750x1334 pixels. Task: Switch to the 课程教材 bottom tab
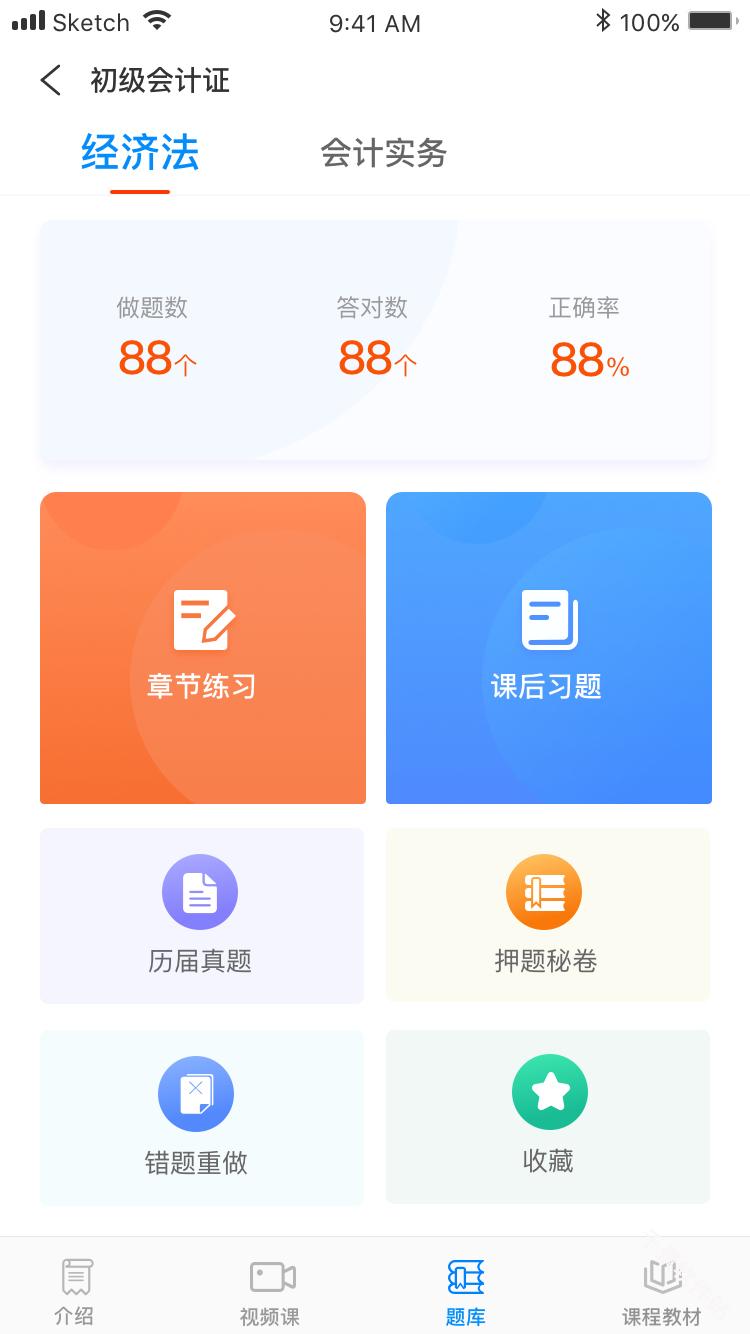(x=661, y=1290)
